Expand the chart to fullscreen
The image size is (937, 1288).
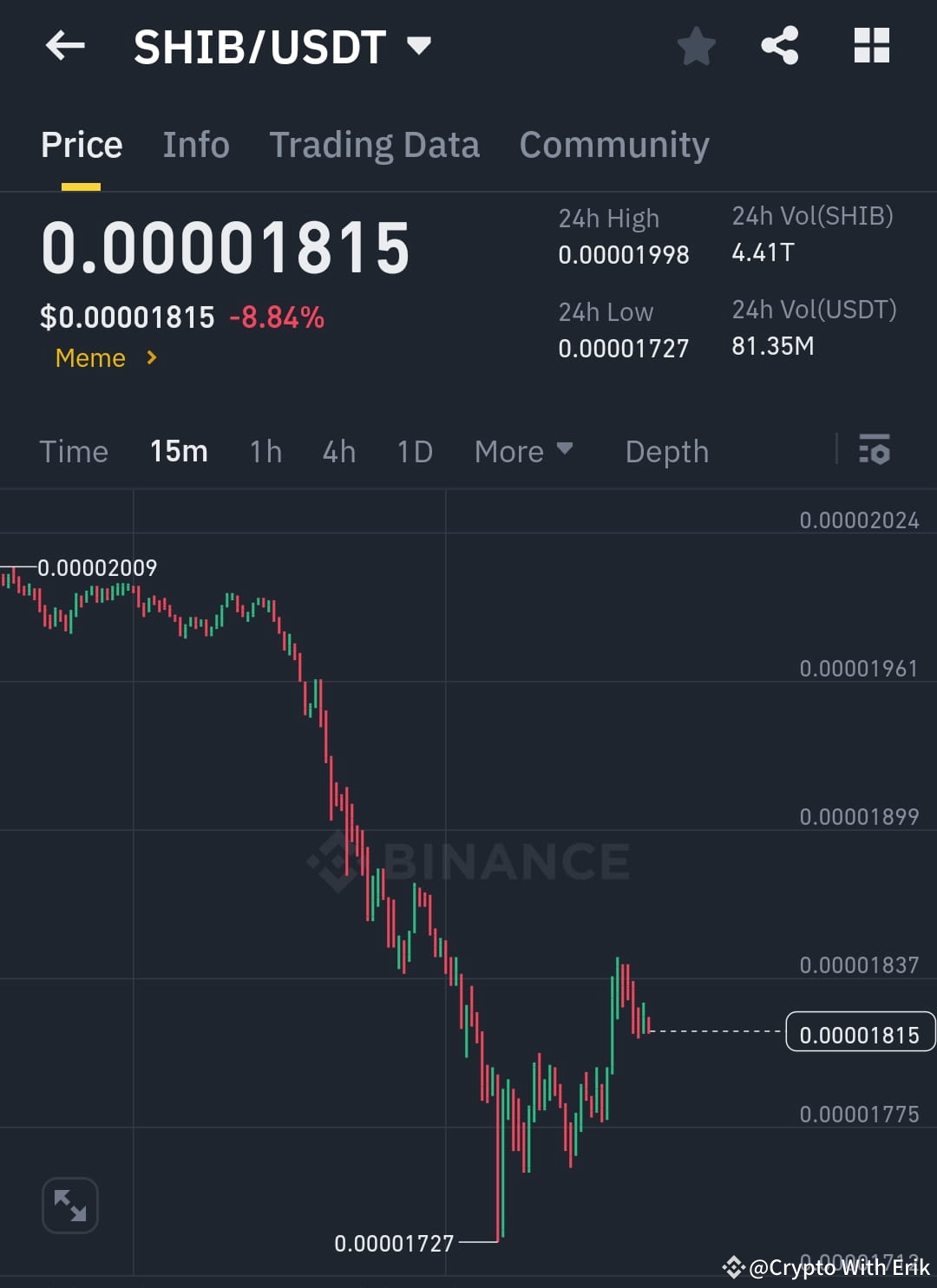click(x=69, y=1205)
